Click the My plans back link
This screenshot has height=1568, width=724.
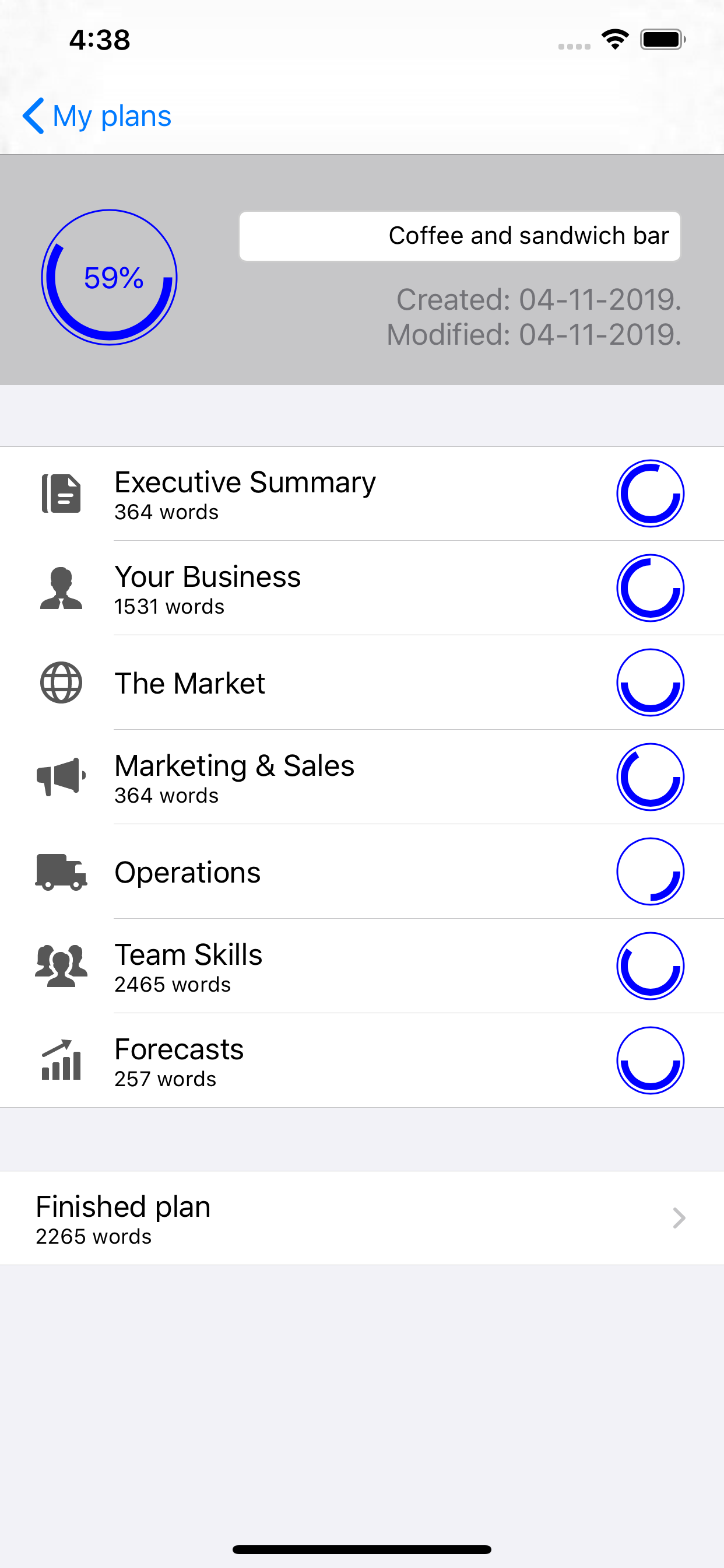[111, 116]
